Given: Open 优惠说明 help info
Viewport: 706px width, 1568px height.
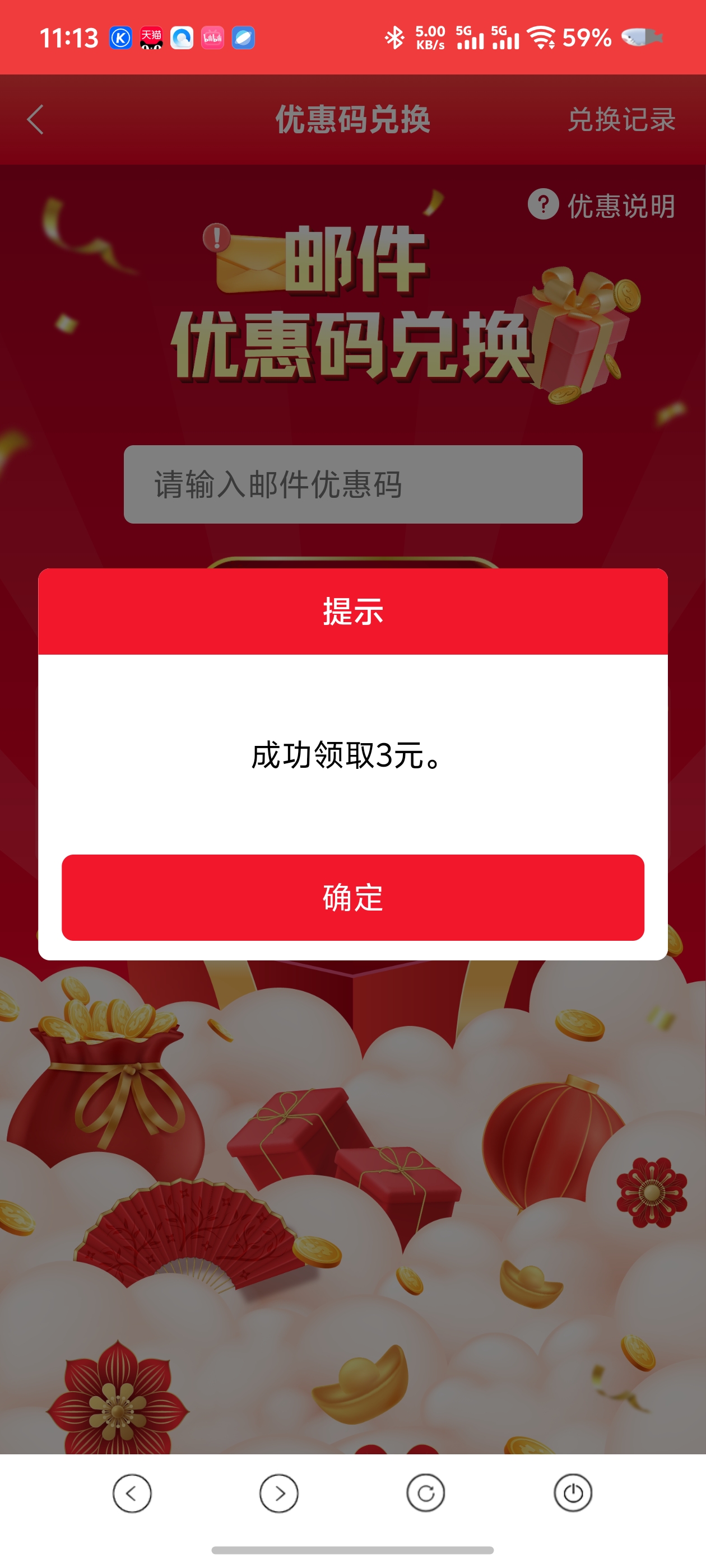Looking at the screenshot, I should 602,205.
